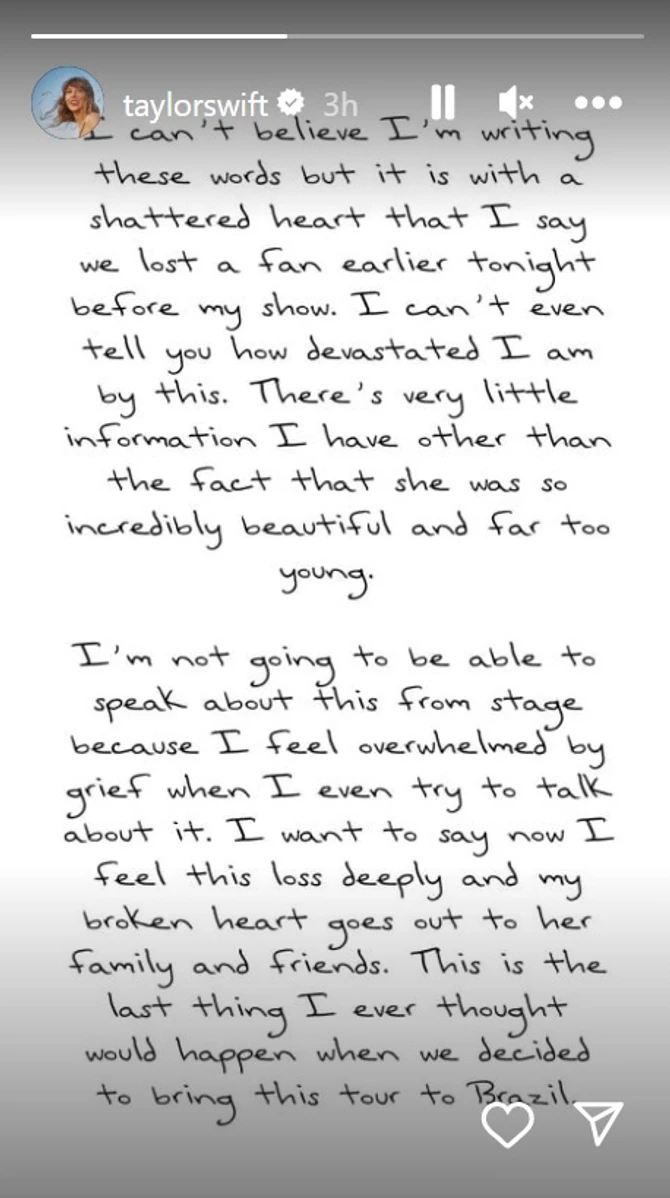Tap the taylorswift username
Screen dimensions: 670x1198
point(197,103)
